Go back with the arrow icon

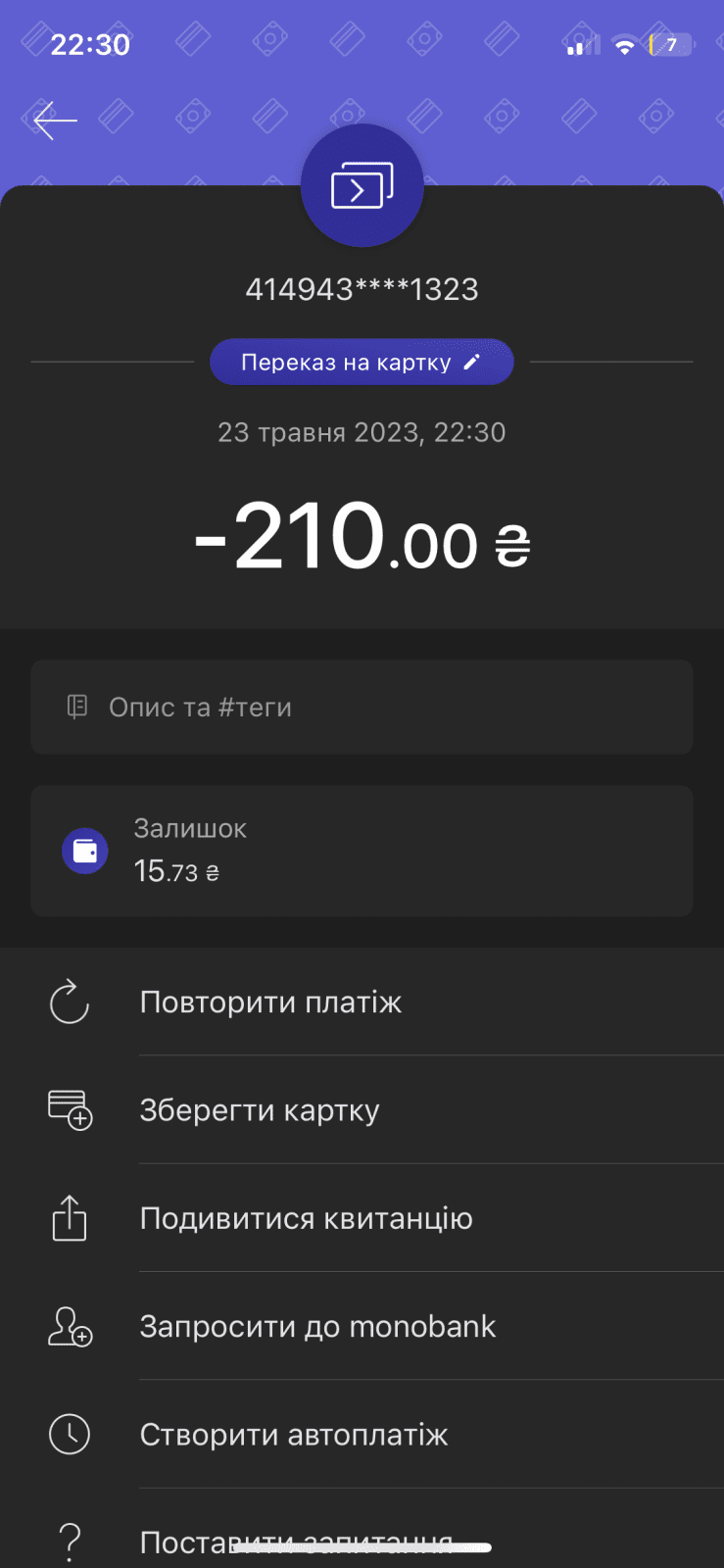point(55,121)
